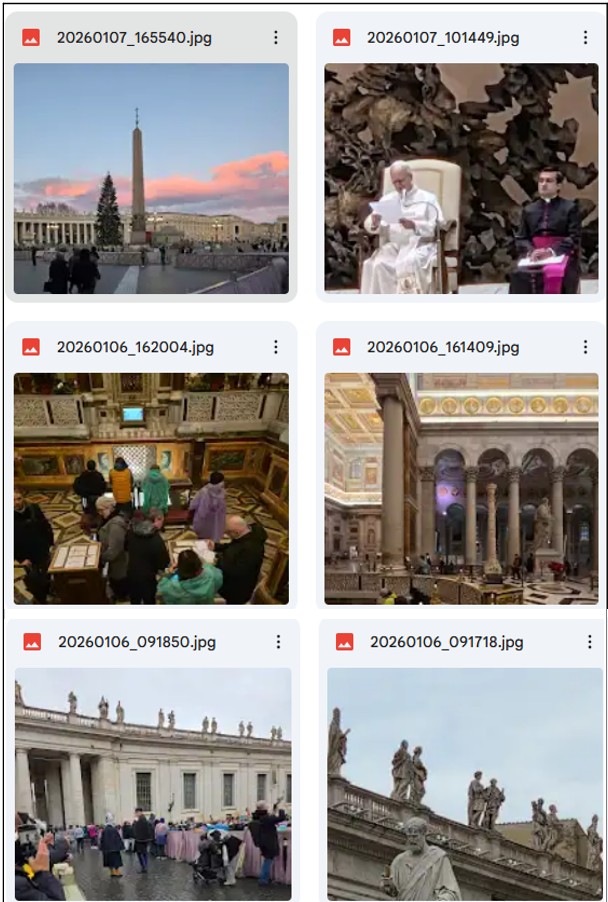Open the options menu for 20260106_091850.jpg

277,642
